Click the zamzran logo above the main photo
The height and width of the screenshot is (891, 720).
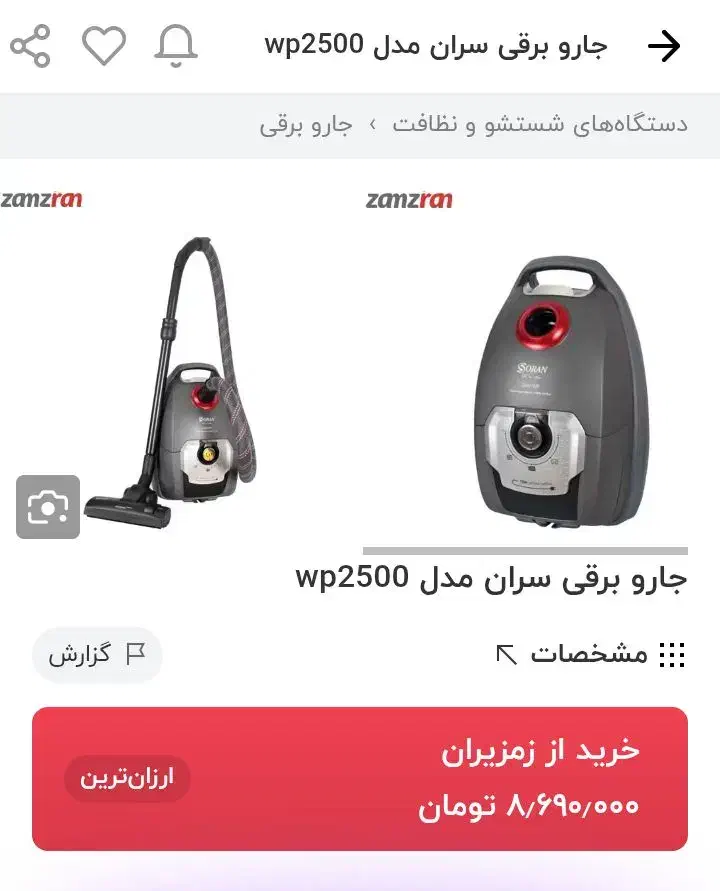411,199
